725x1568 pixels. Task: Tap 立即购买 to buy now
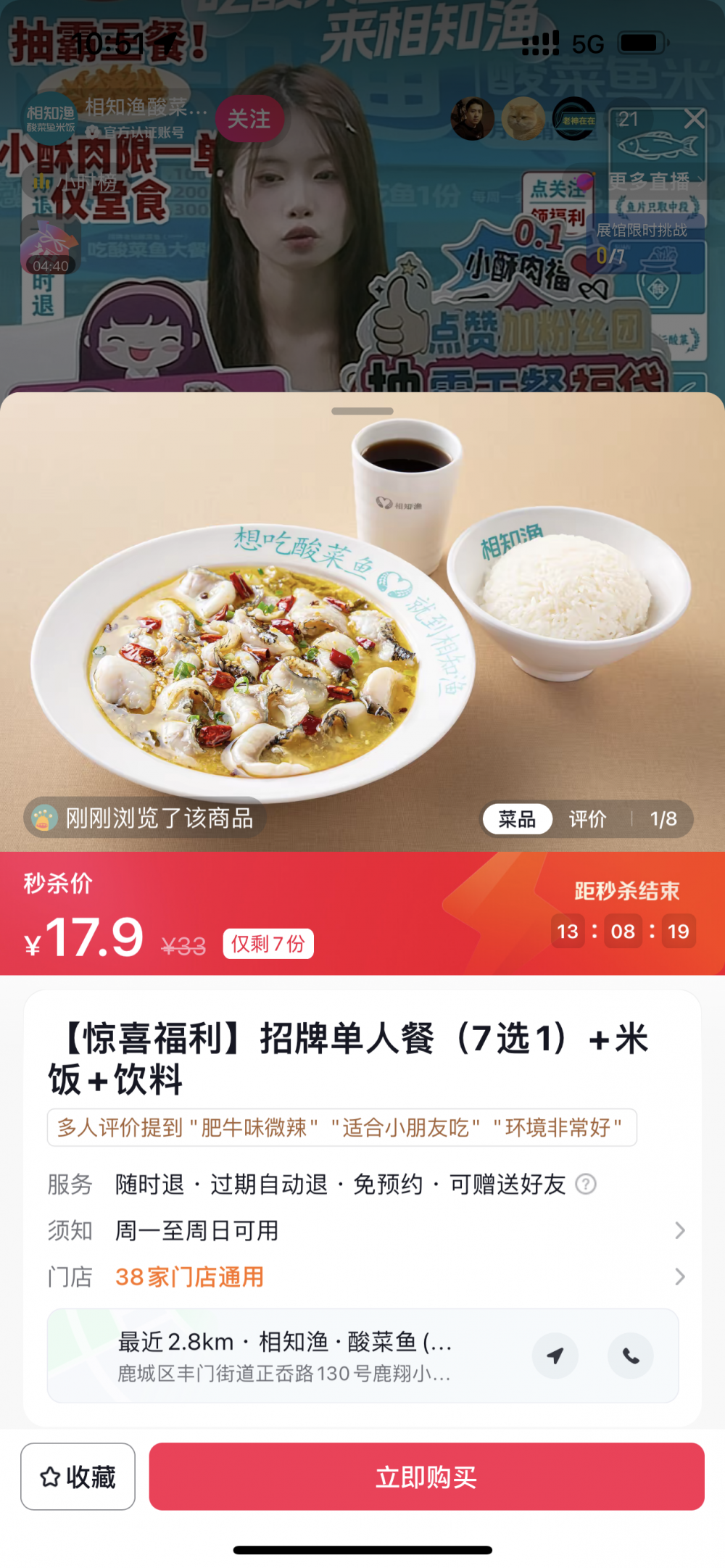point(426,1476)
